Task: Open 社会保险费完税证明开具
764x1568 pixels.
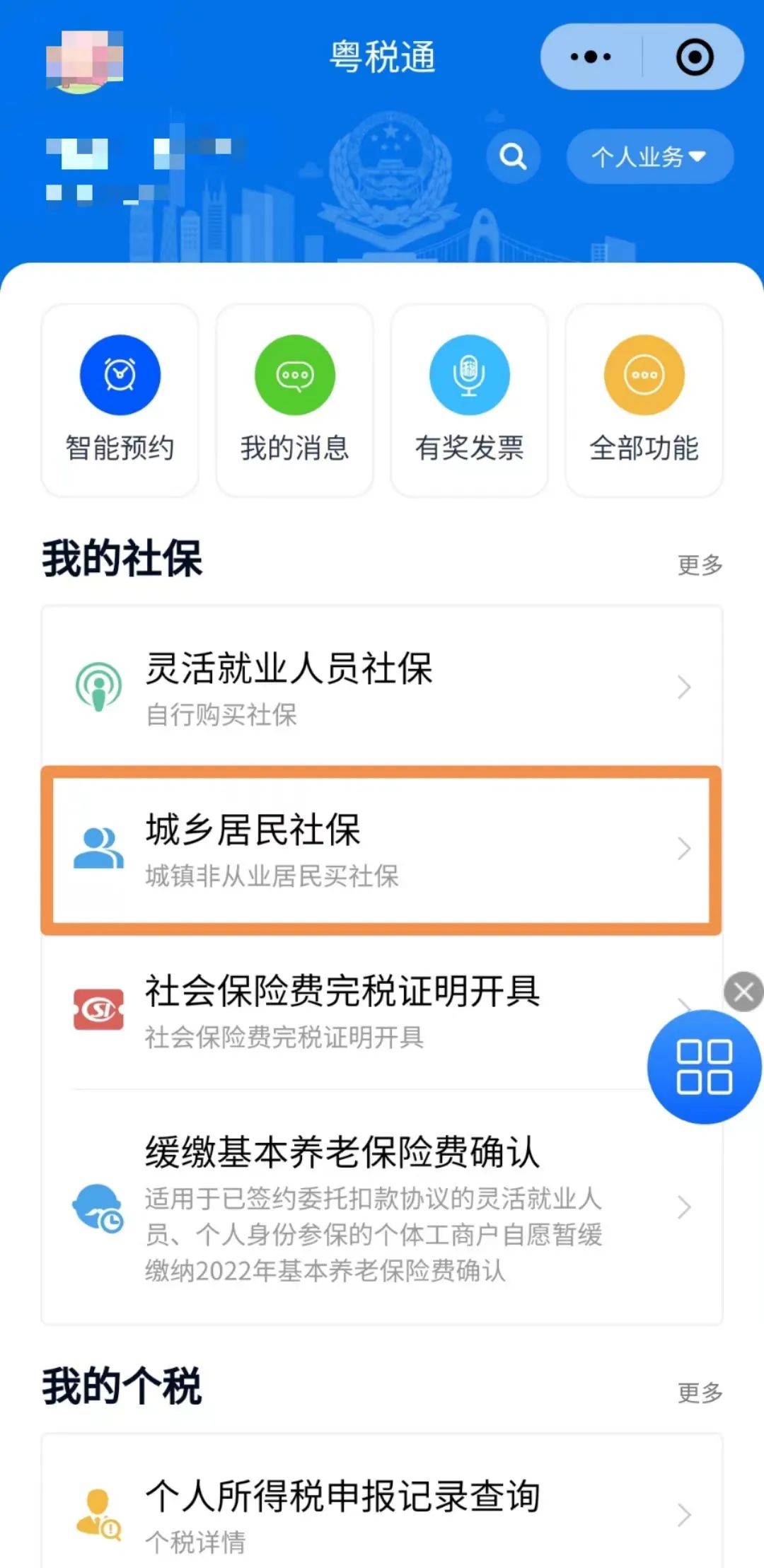Action: coord(354,1010)
